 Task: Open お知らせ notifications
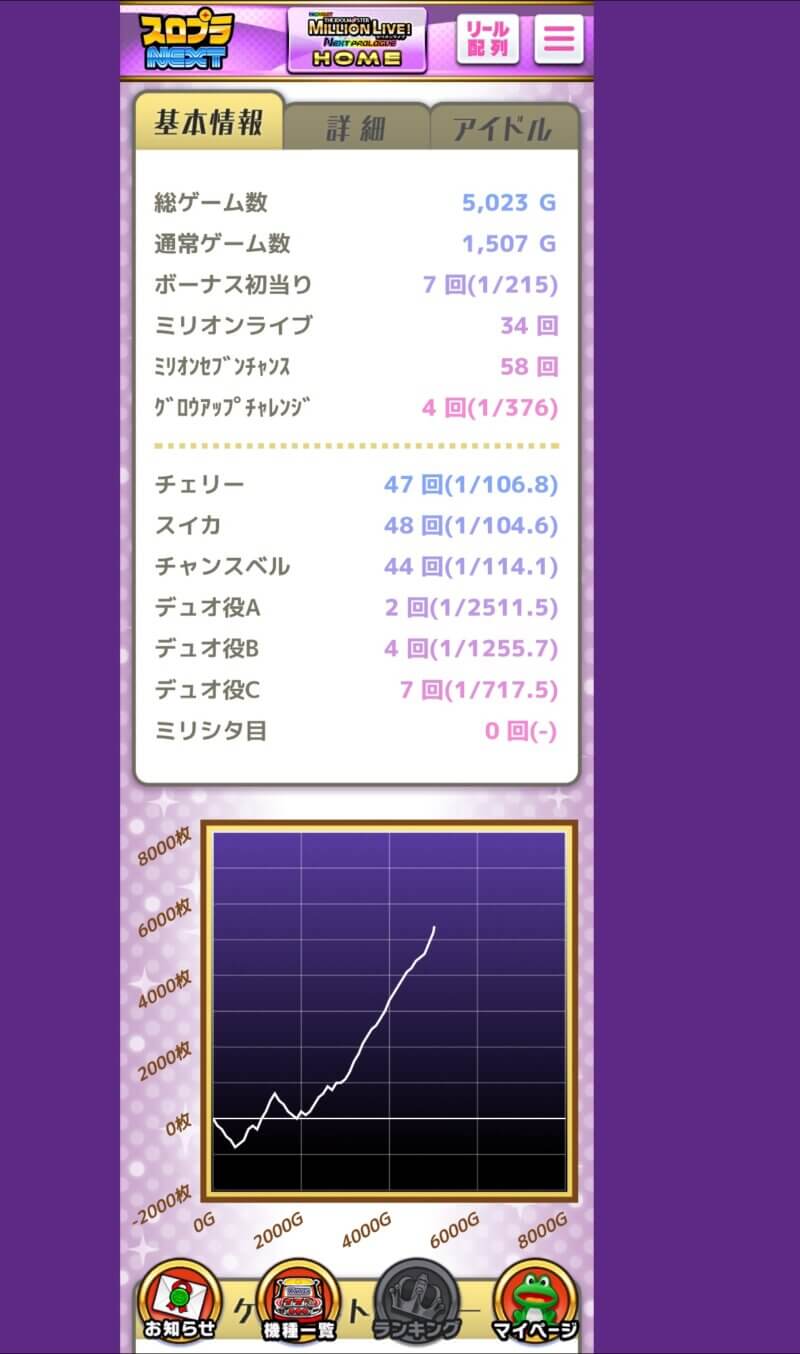tap(179, 1300)
